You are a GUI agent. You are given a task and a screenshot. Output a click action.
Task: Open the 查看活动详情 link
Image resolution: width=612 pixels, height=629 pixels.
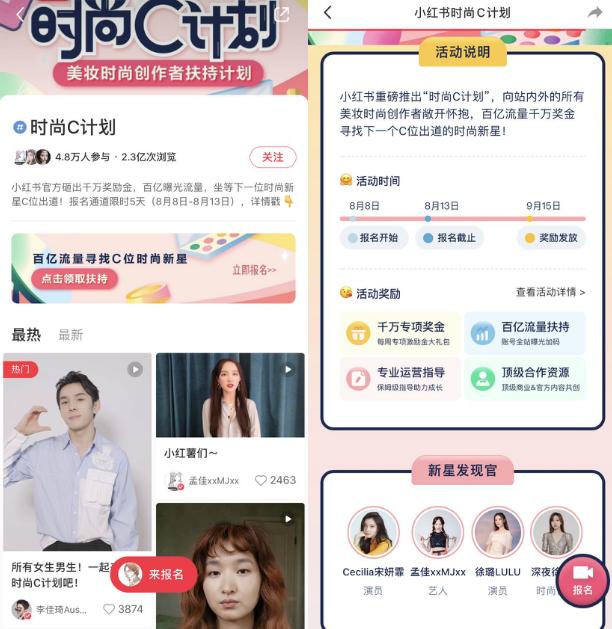point(550,293)
